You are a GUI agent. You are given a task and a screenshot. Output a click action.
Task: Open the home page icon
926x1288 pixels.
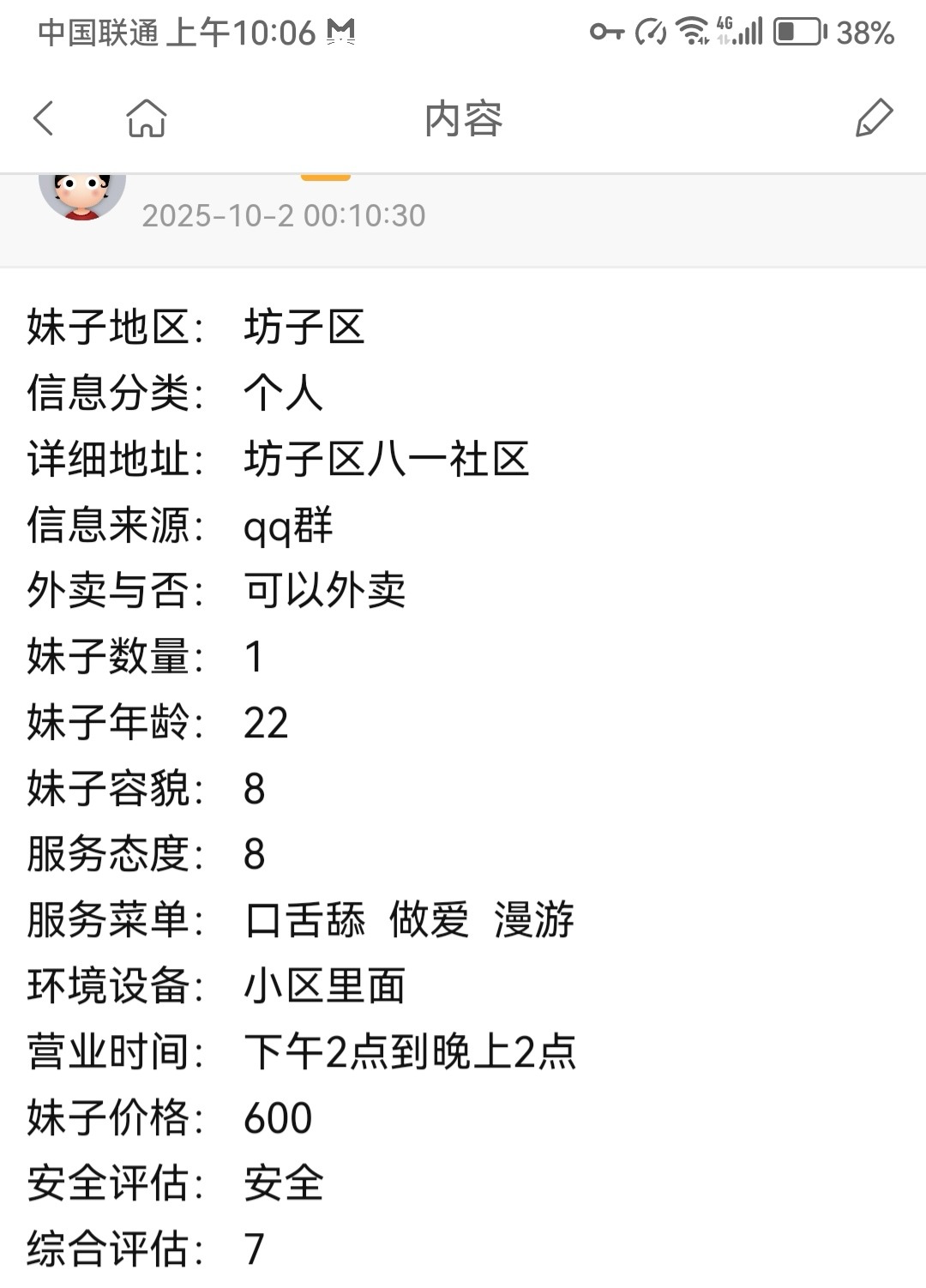147,118
